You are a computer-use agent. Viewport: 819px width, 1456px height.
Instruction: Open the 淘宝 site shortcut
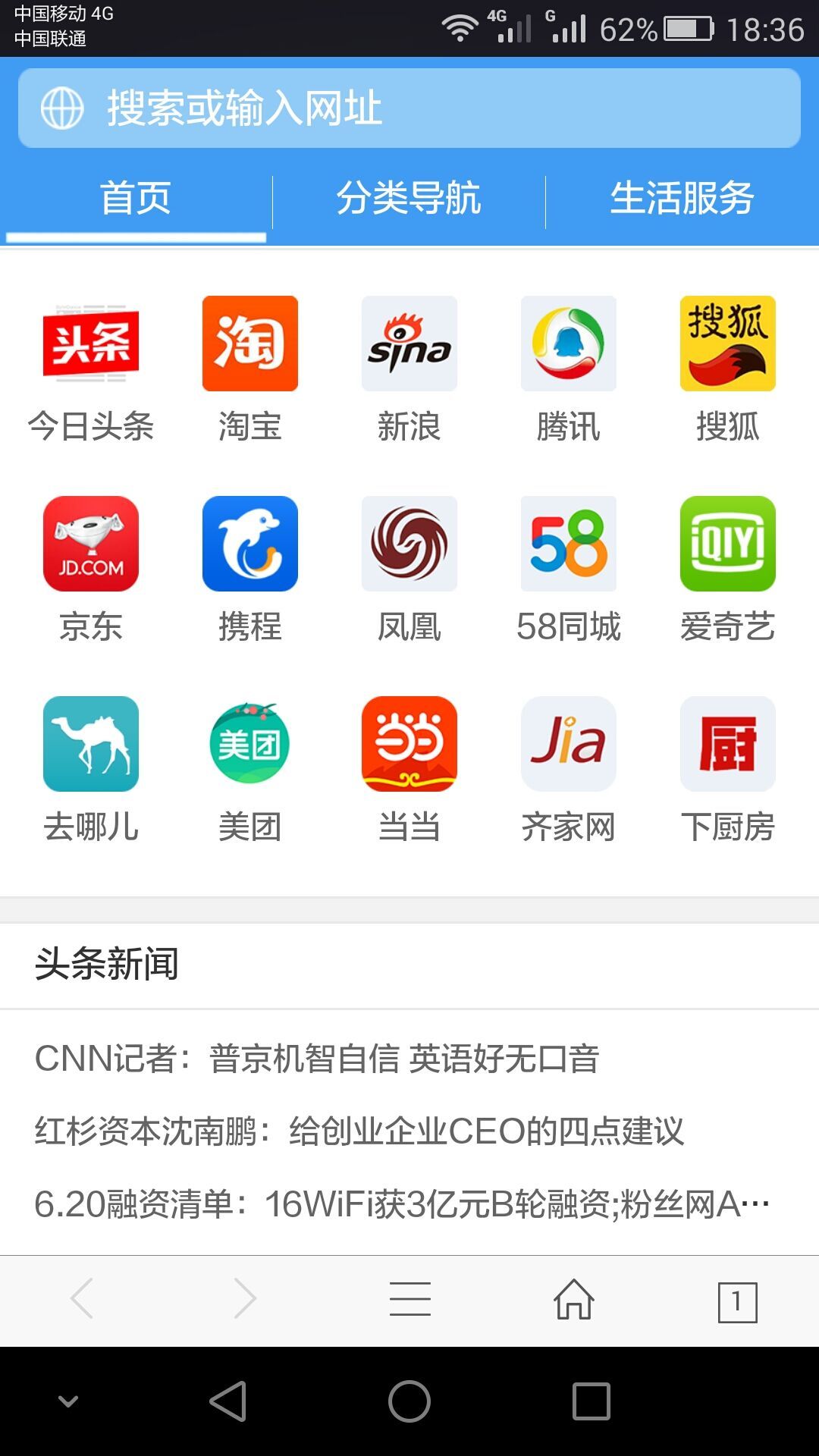point(250,369)
